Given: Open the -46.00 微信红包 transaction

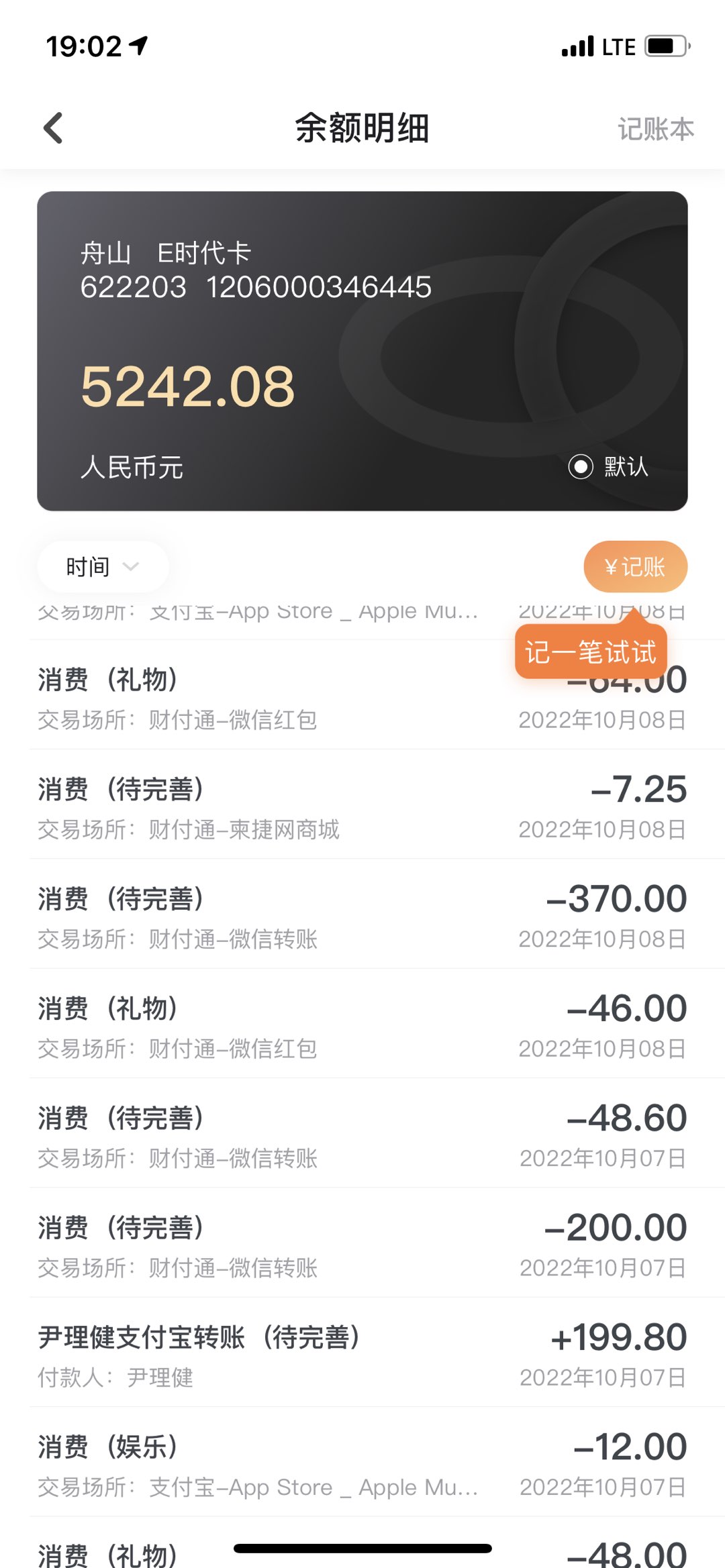Looking at the screenshot, I should coord(362,1024).
